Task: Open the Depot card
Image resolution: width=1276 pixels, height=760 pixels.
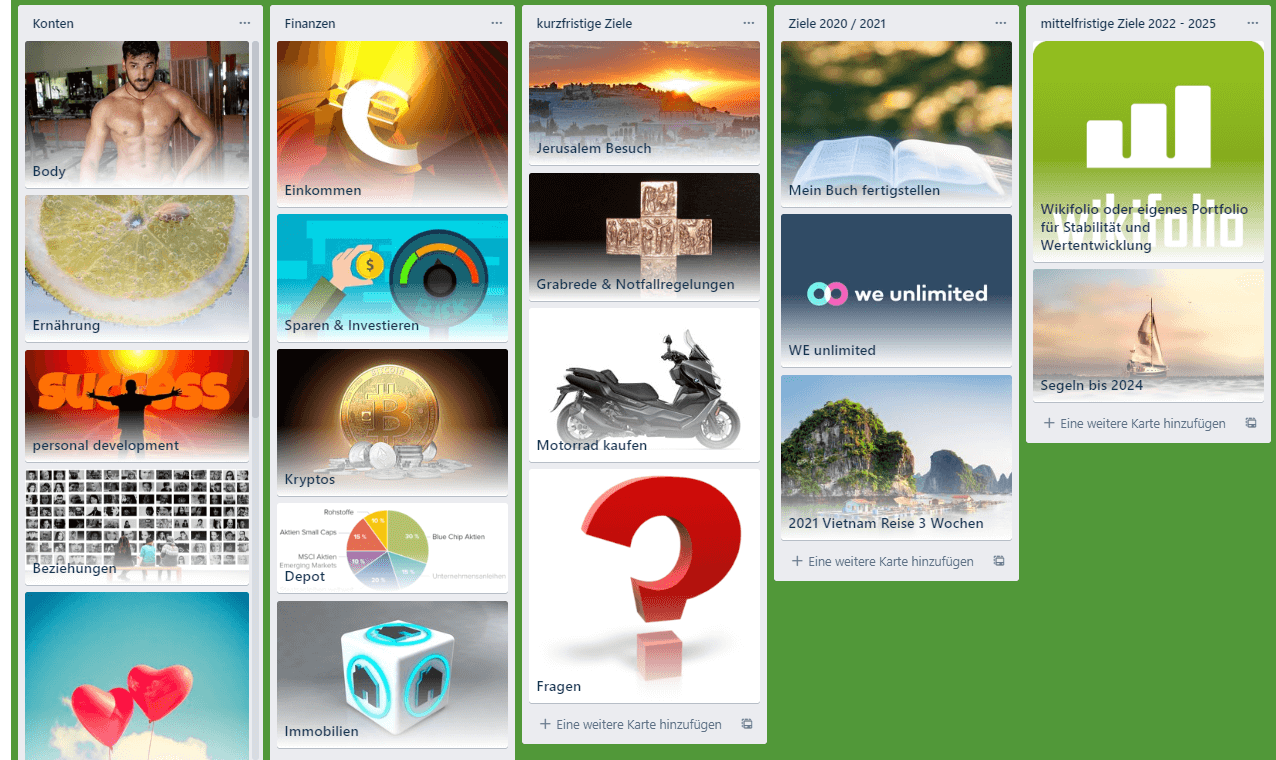Action: tap(392, 548)
